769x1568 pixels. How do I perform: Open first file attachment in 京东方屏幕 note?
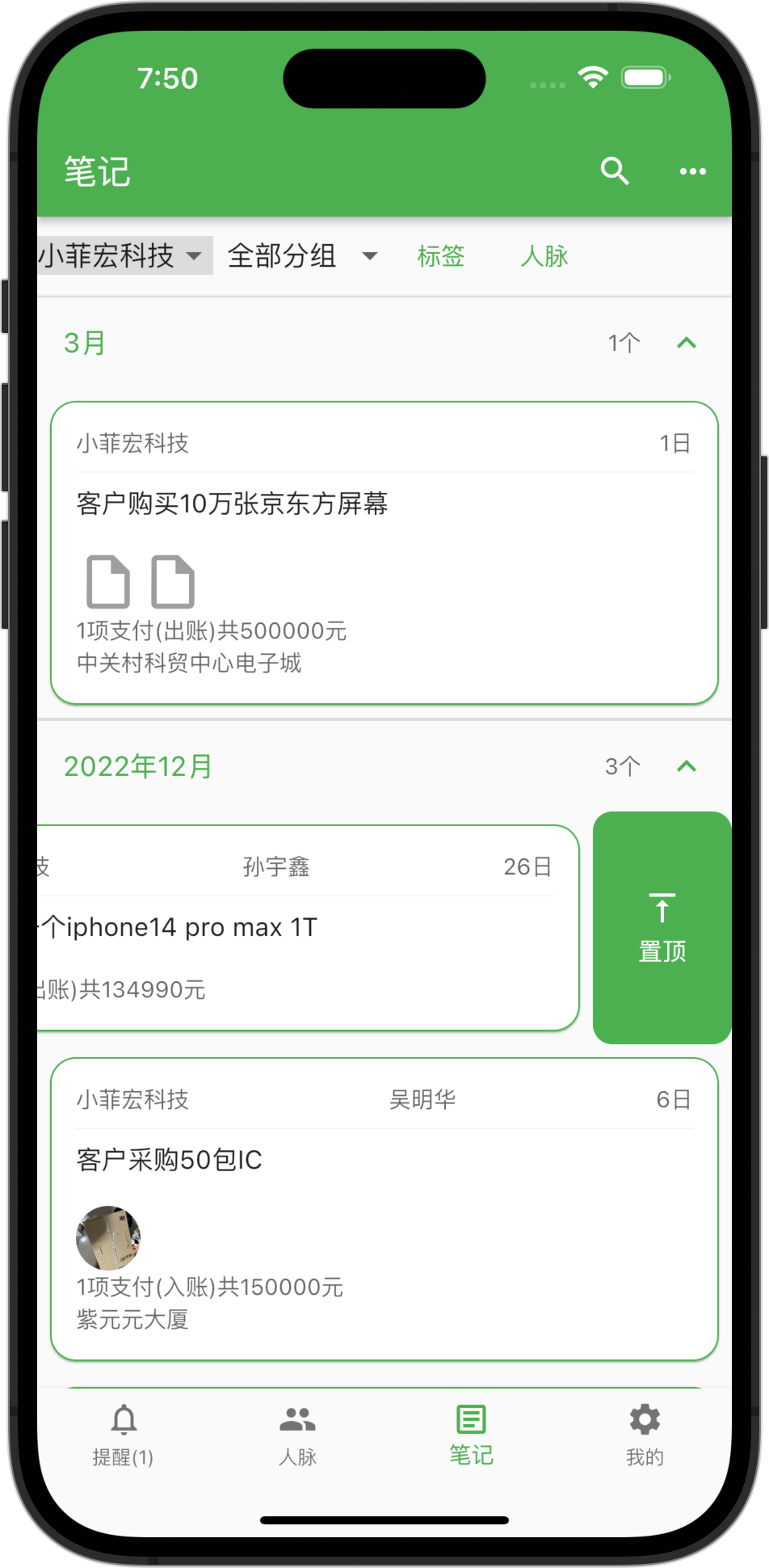click(108, 582)
